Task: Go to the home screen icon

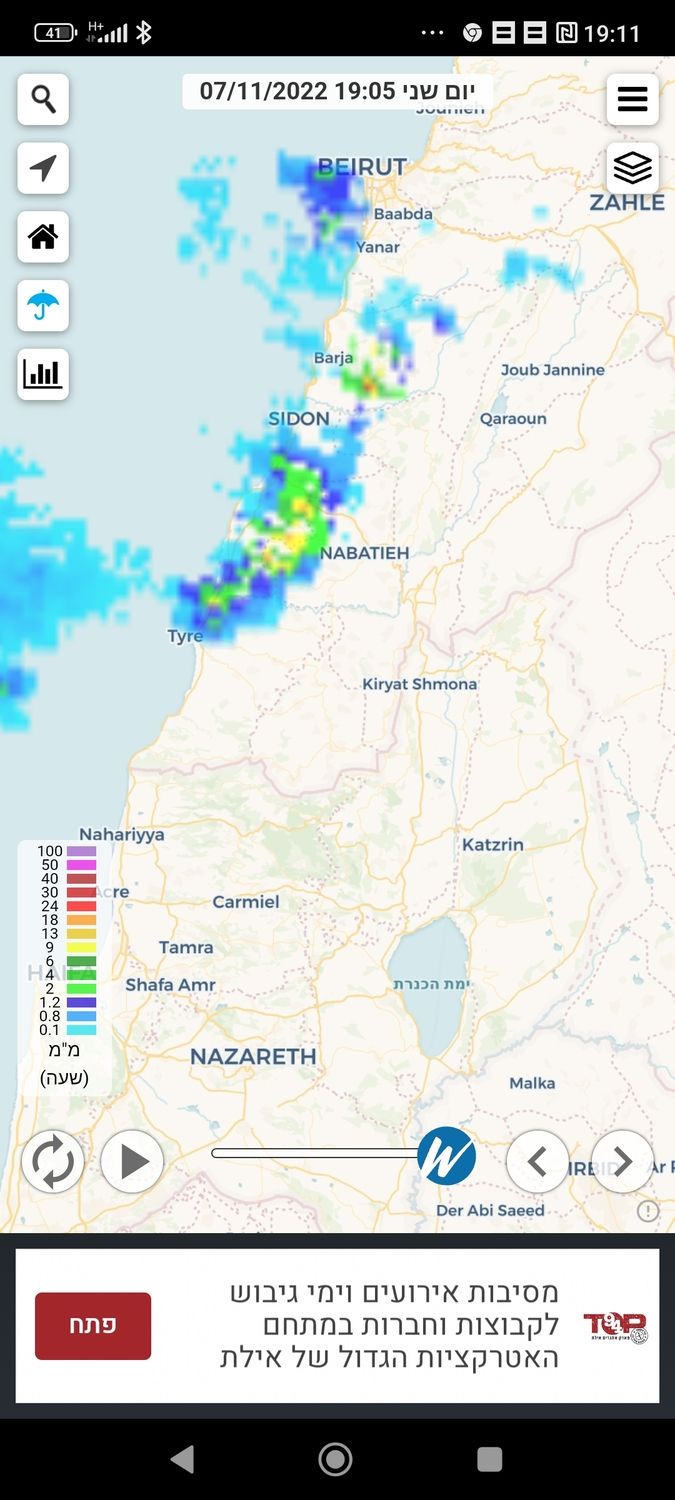Action: [43, 237]
